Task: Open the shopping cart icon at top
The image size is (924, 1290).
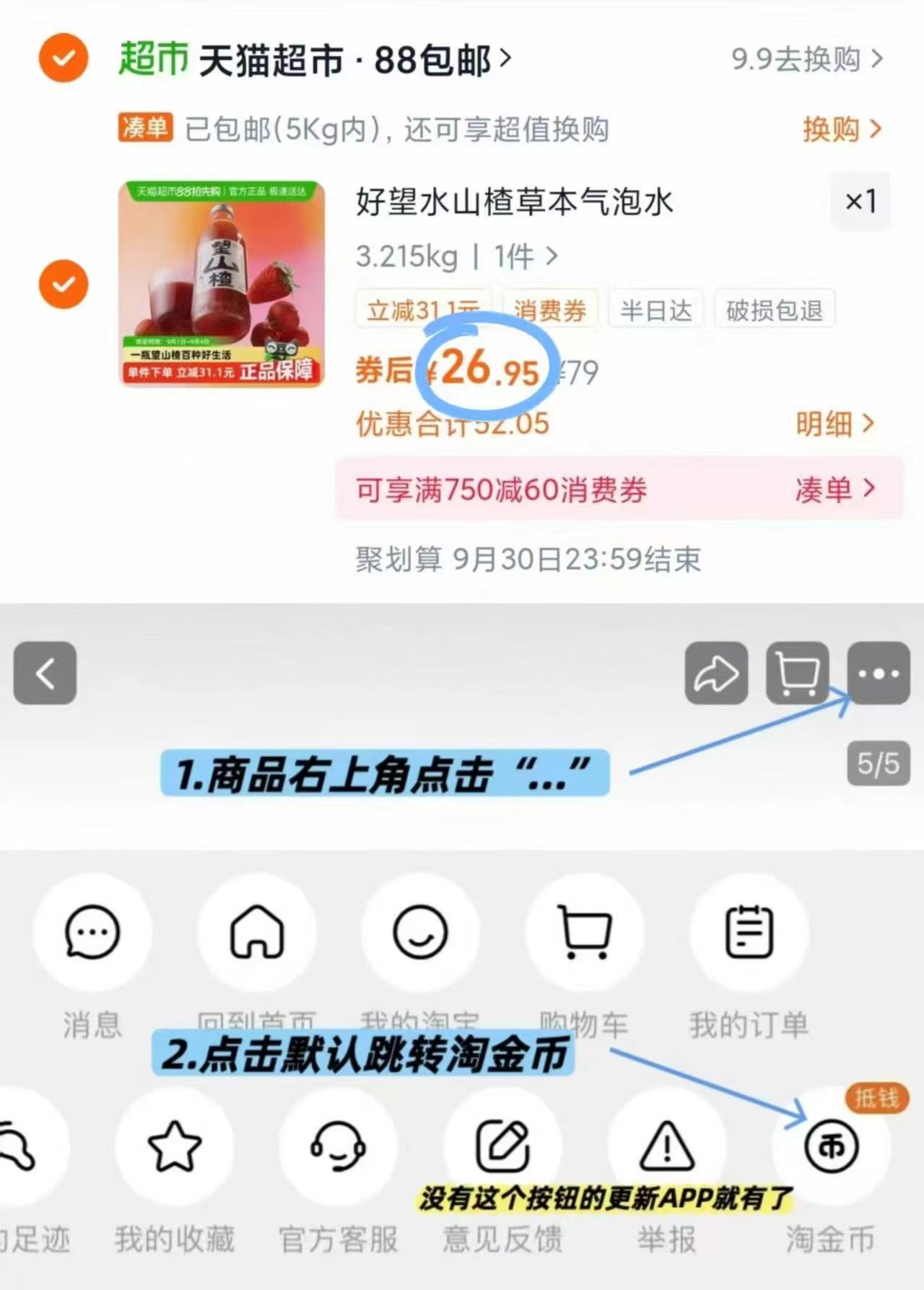Action: [x=797, y=674]
